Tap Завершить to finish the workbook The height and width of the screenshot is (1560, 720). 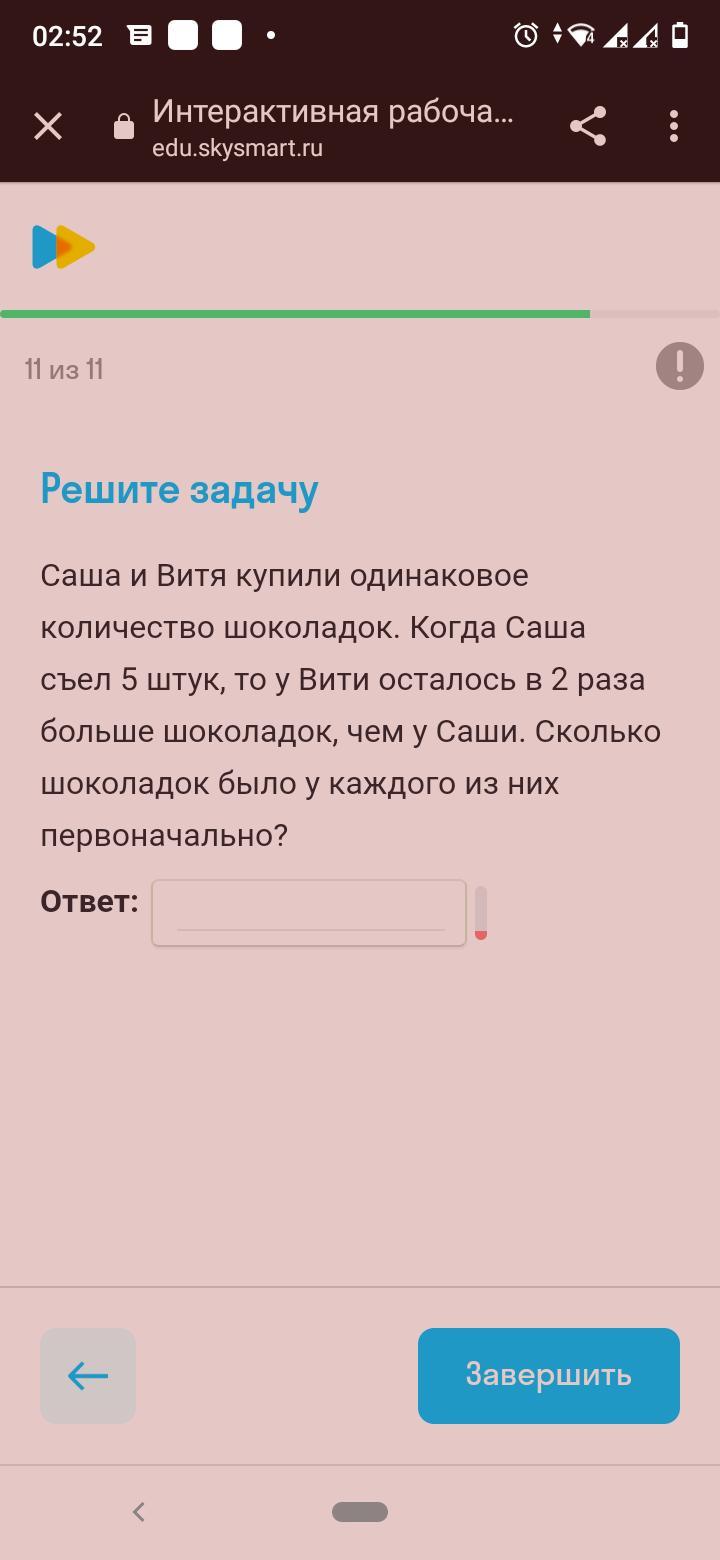pos(548,1375)
